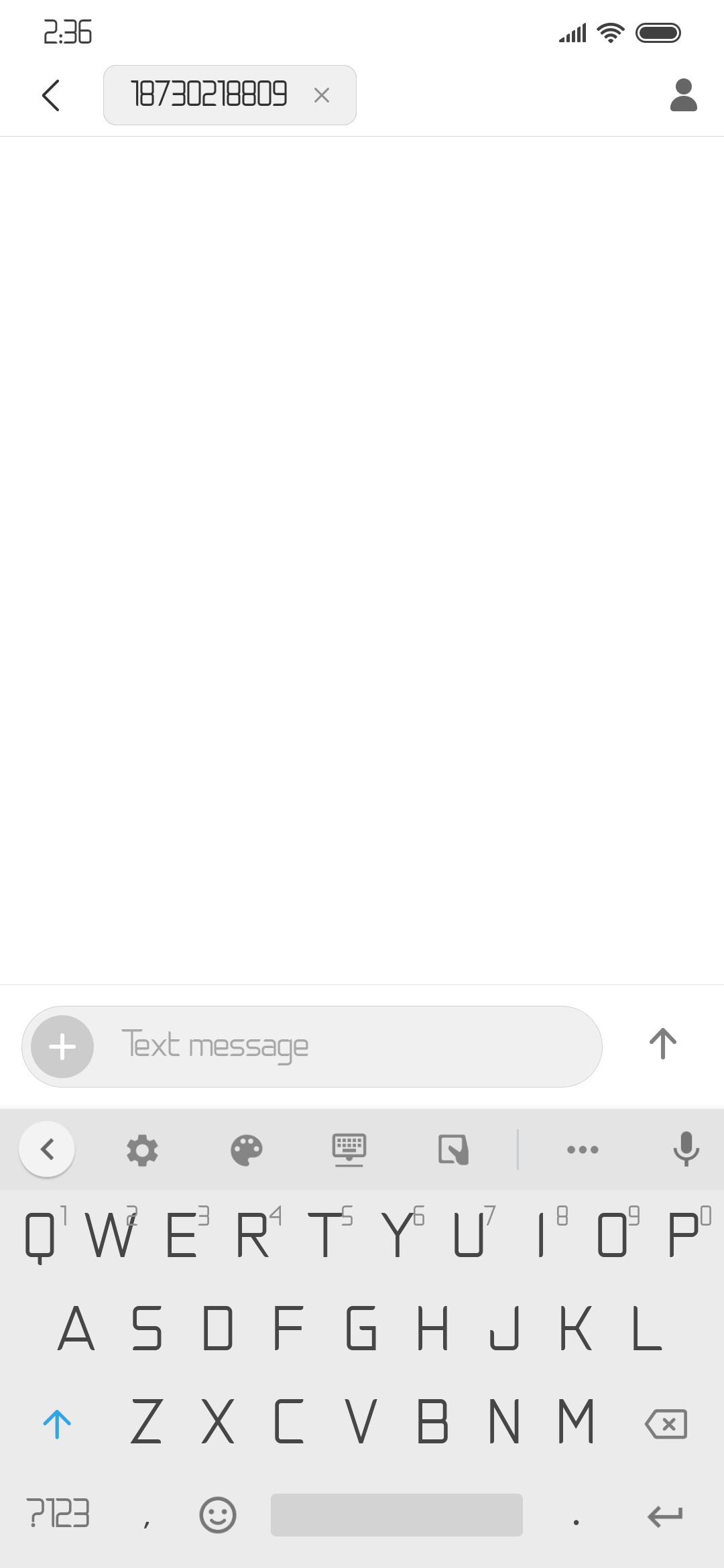
Task: Go back using the top-left arrow
Action: [x=51, y=95]
